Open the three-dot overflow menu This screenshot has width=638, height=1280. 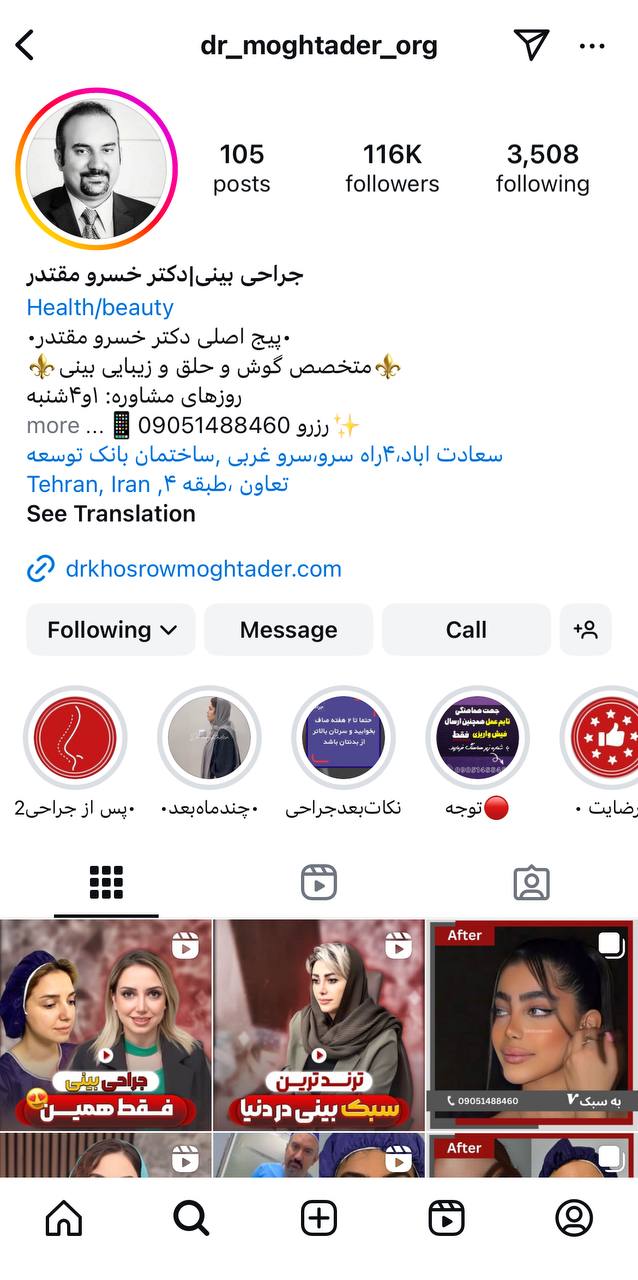[x=592, y=45]
